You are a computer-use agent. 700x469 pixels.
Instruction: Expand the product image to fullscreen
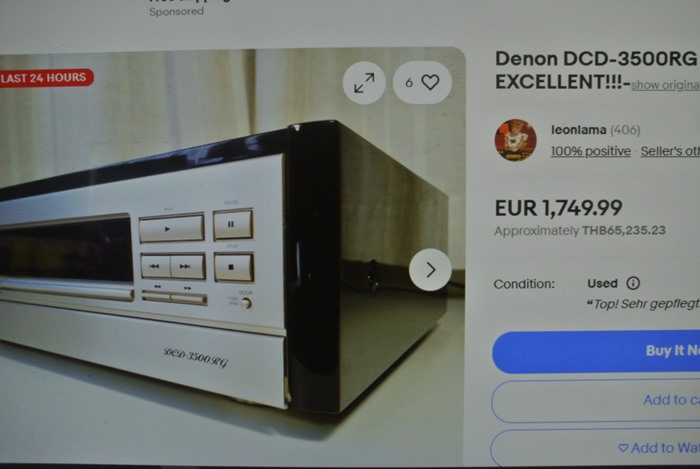coord(364,83)
